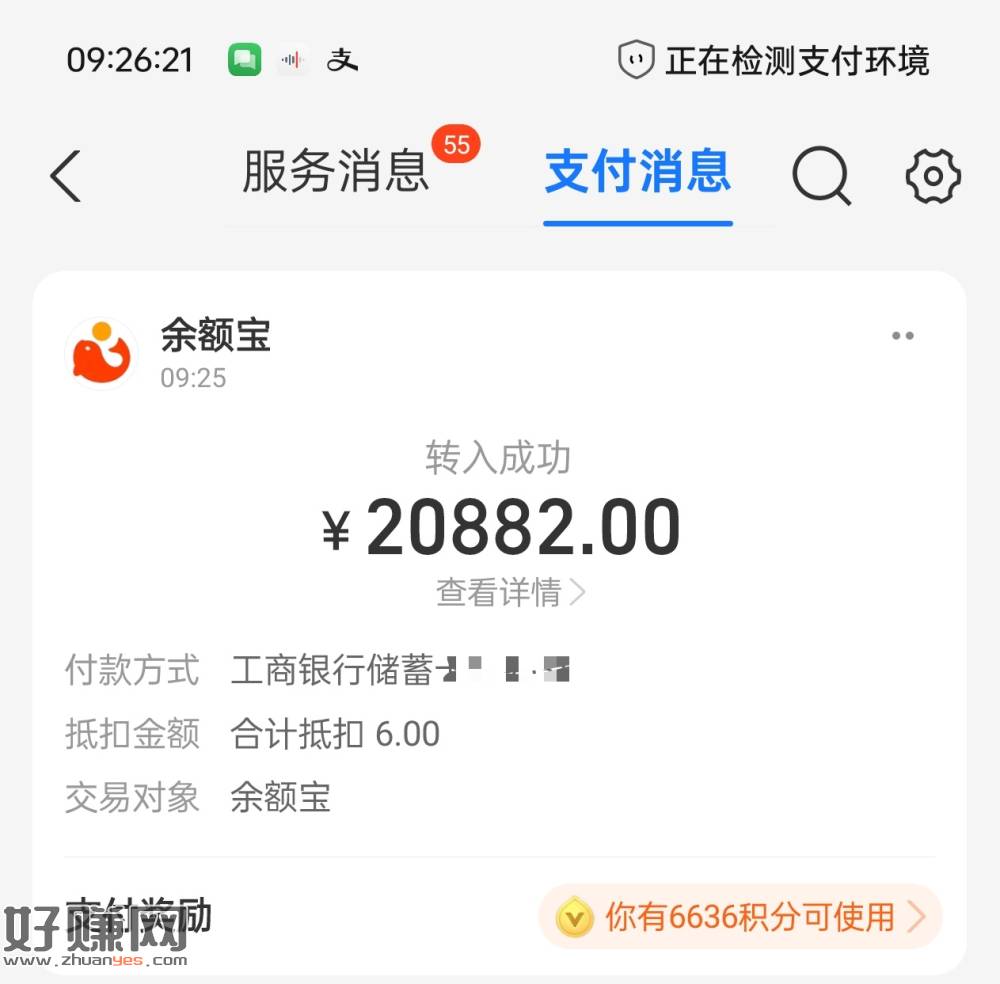Go back using the top-left arrow
Image resolution: width=1000 pixels, height=984 pixels.
(66, 175)
